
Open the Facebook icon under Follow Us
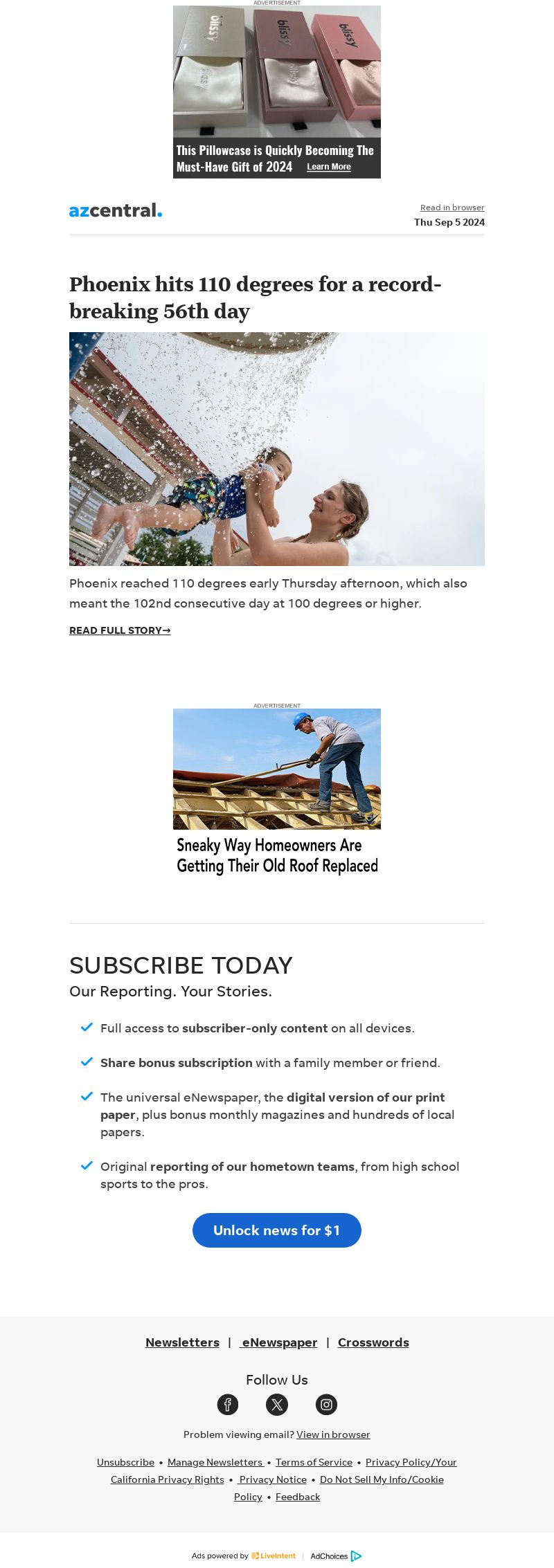click(228, 1405)
